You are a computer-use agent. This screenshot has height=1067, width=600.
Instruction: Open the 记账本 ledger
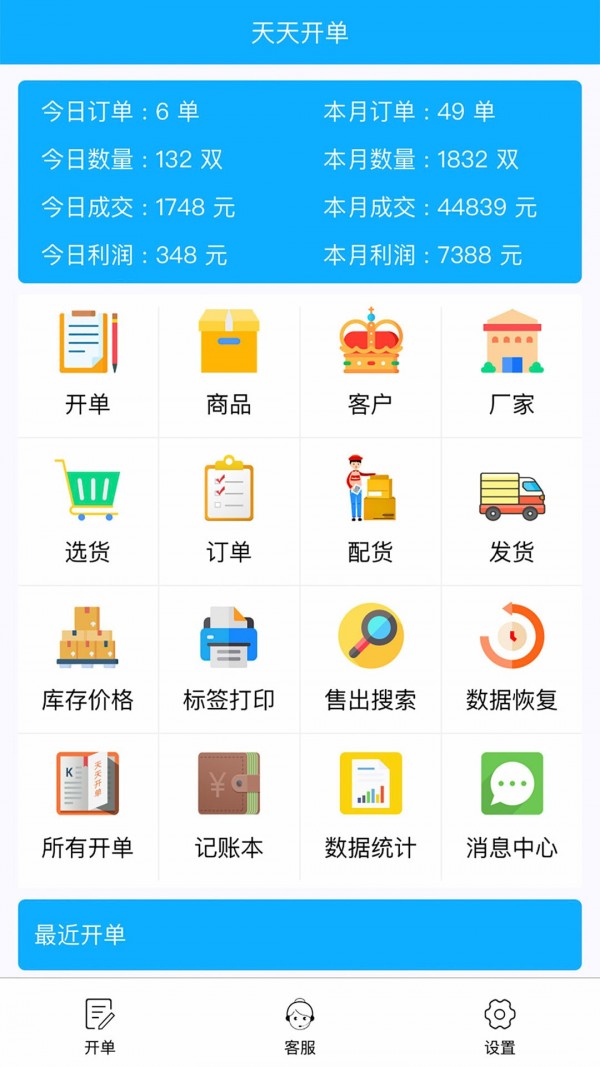point(229,806)
